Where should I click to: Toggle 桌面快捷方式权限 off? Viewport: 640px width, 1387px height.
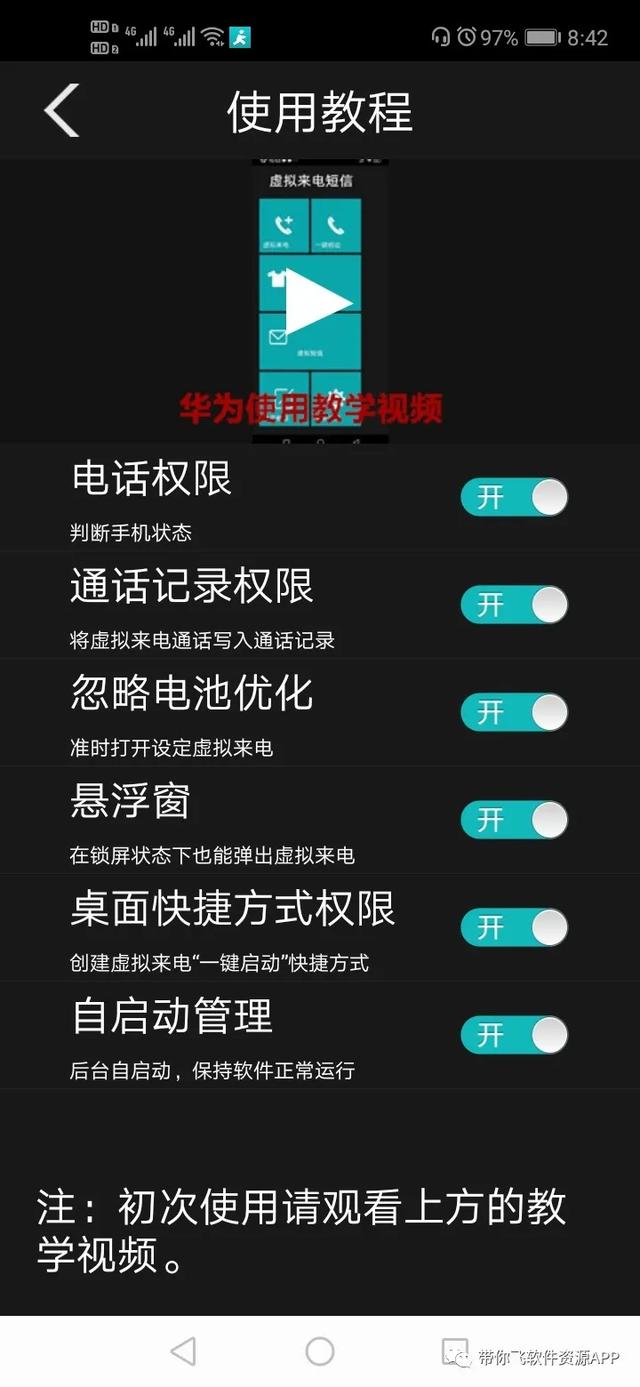514,927
